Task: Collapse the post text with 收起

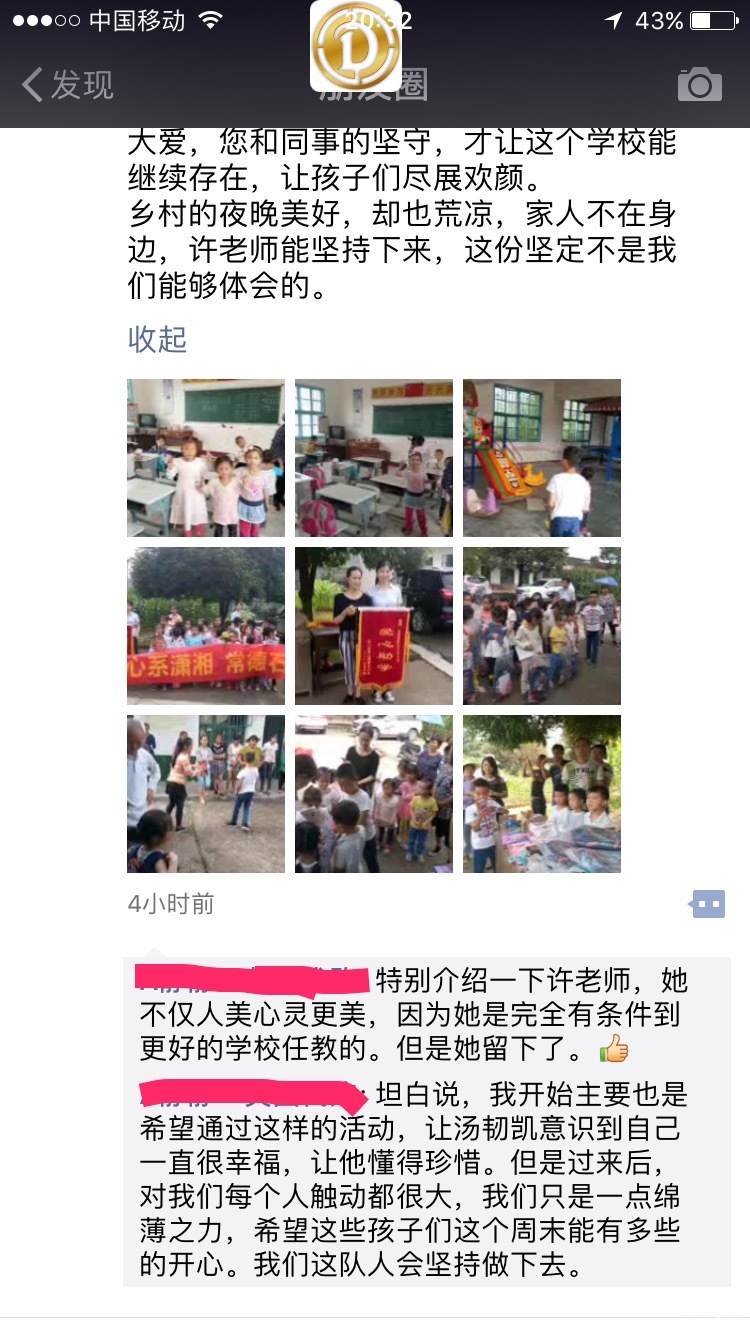Action: pos(157,339)
